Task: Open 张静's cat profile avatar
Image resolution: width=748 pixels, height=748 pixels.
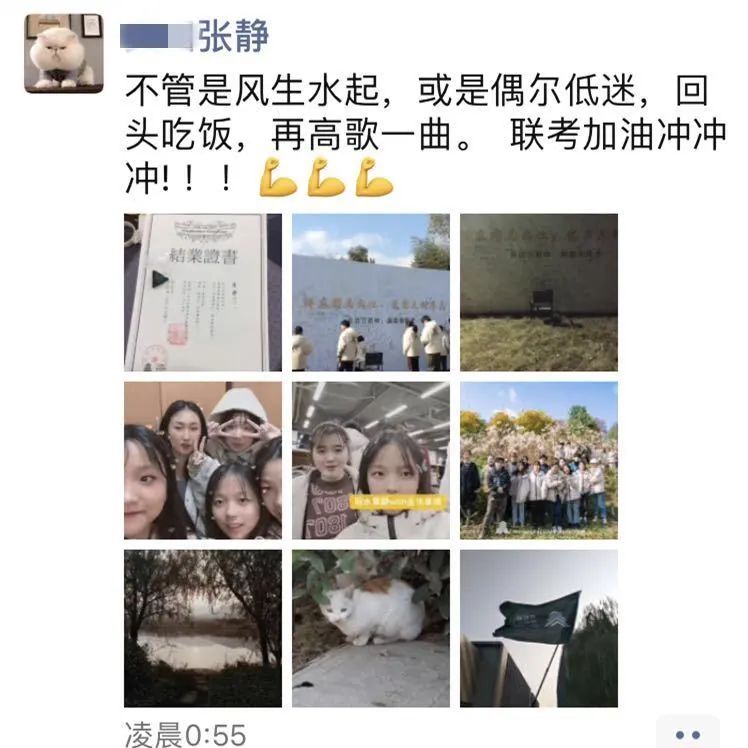Action: [x=64, y=54]
